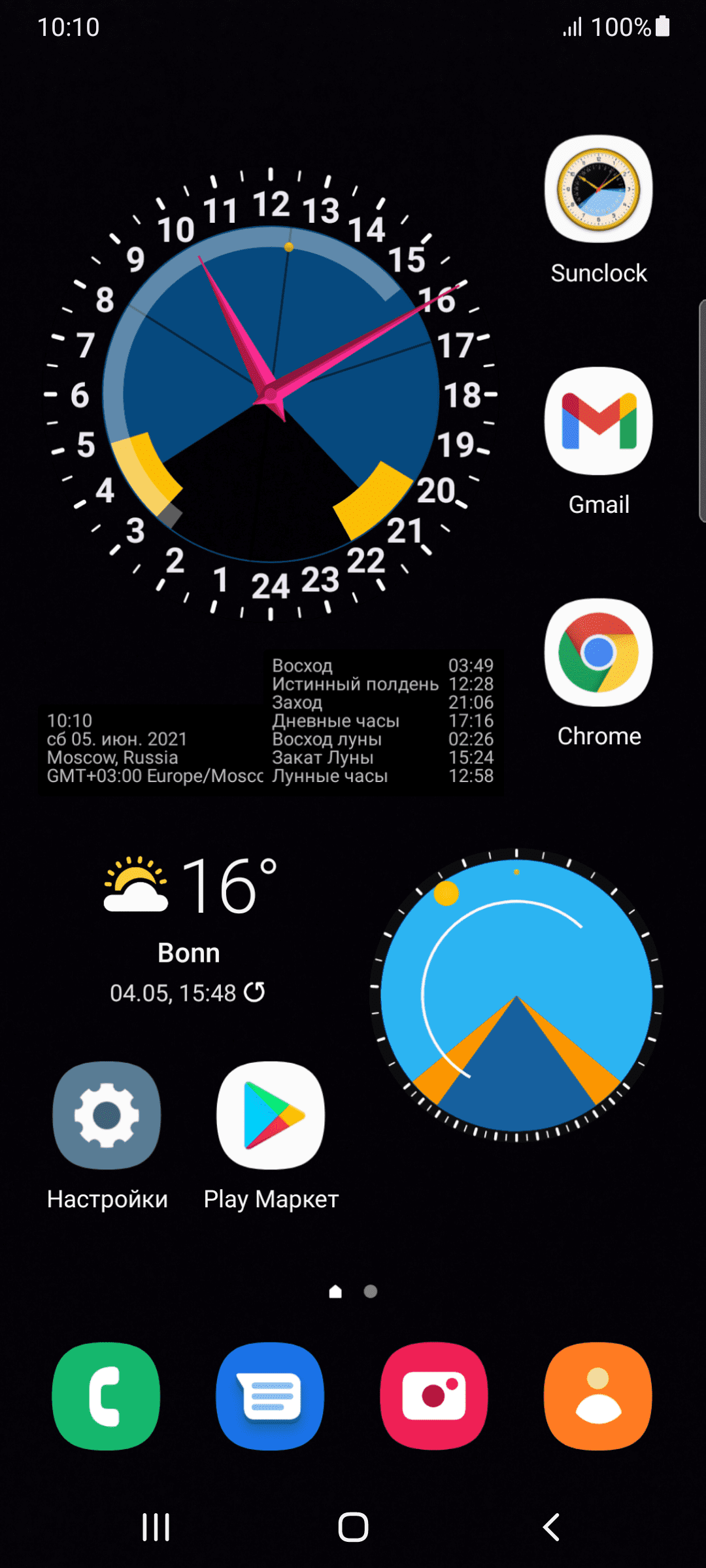This screenshot has height=1568, width=706.
Task: Launch Gmail
Action: pyautogui.click(x=598, y=421)
